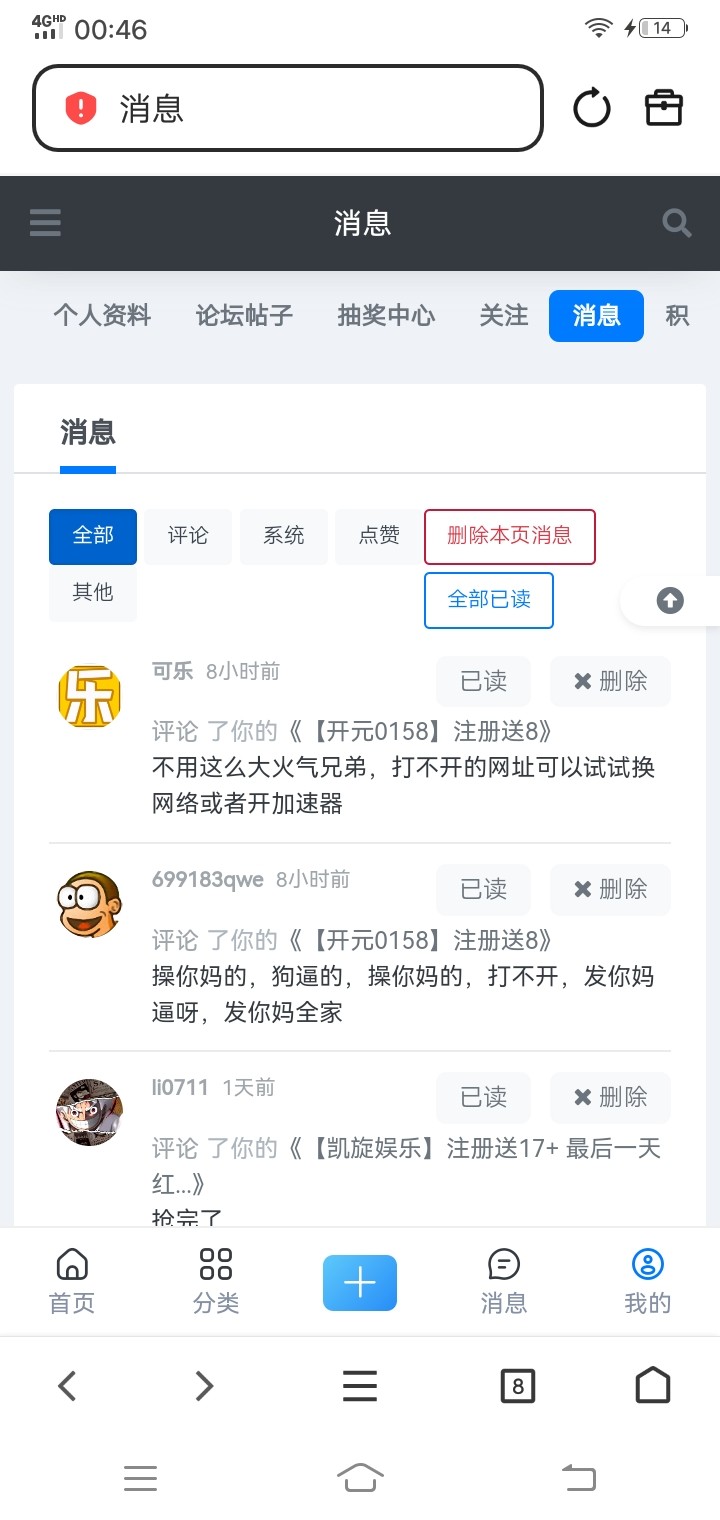Filter messages by 系统
Screen dimensions: 720x1520
pyautogui.click(x=284, y=536)
